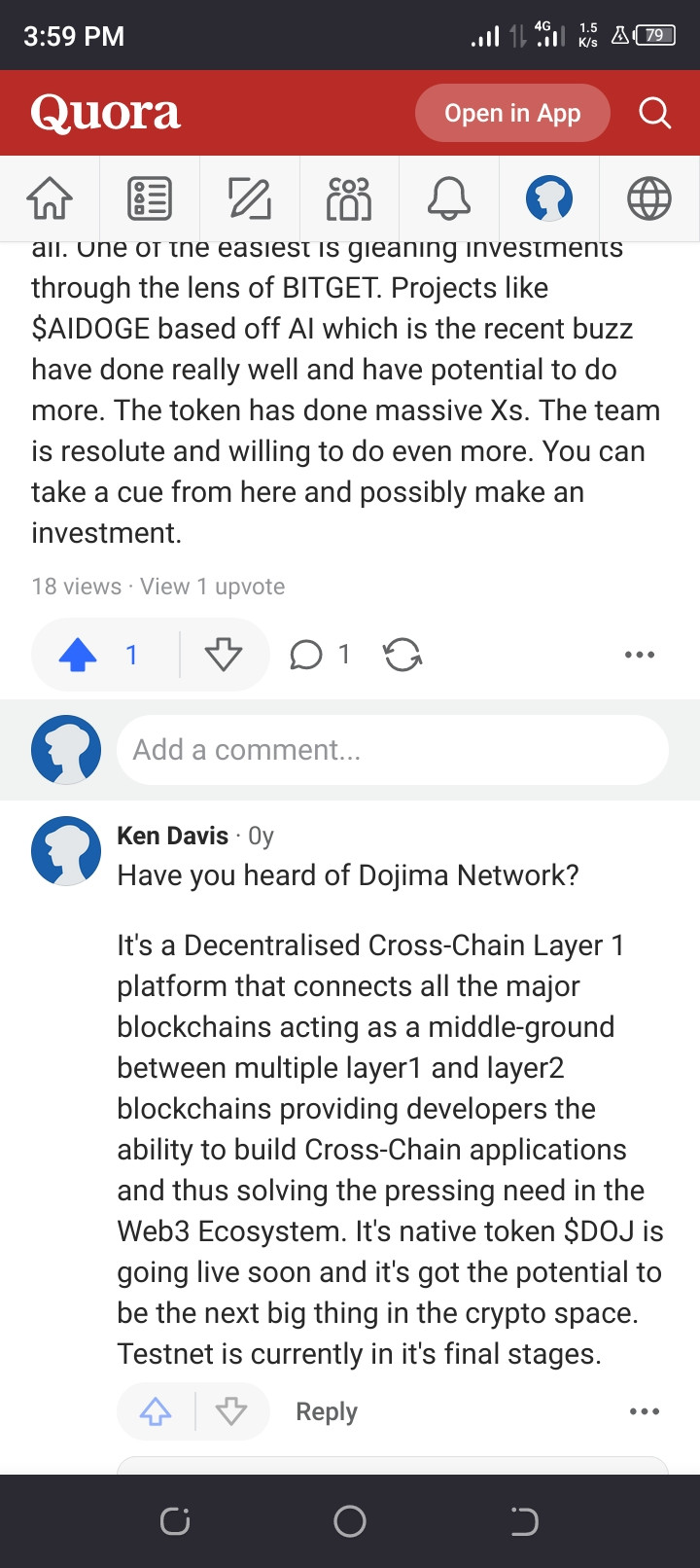The image size is (700, 1568).
Task: Share the answer via the reshare icon
Action: click(x=402, y=655)
